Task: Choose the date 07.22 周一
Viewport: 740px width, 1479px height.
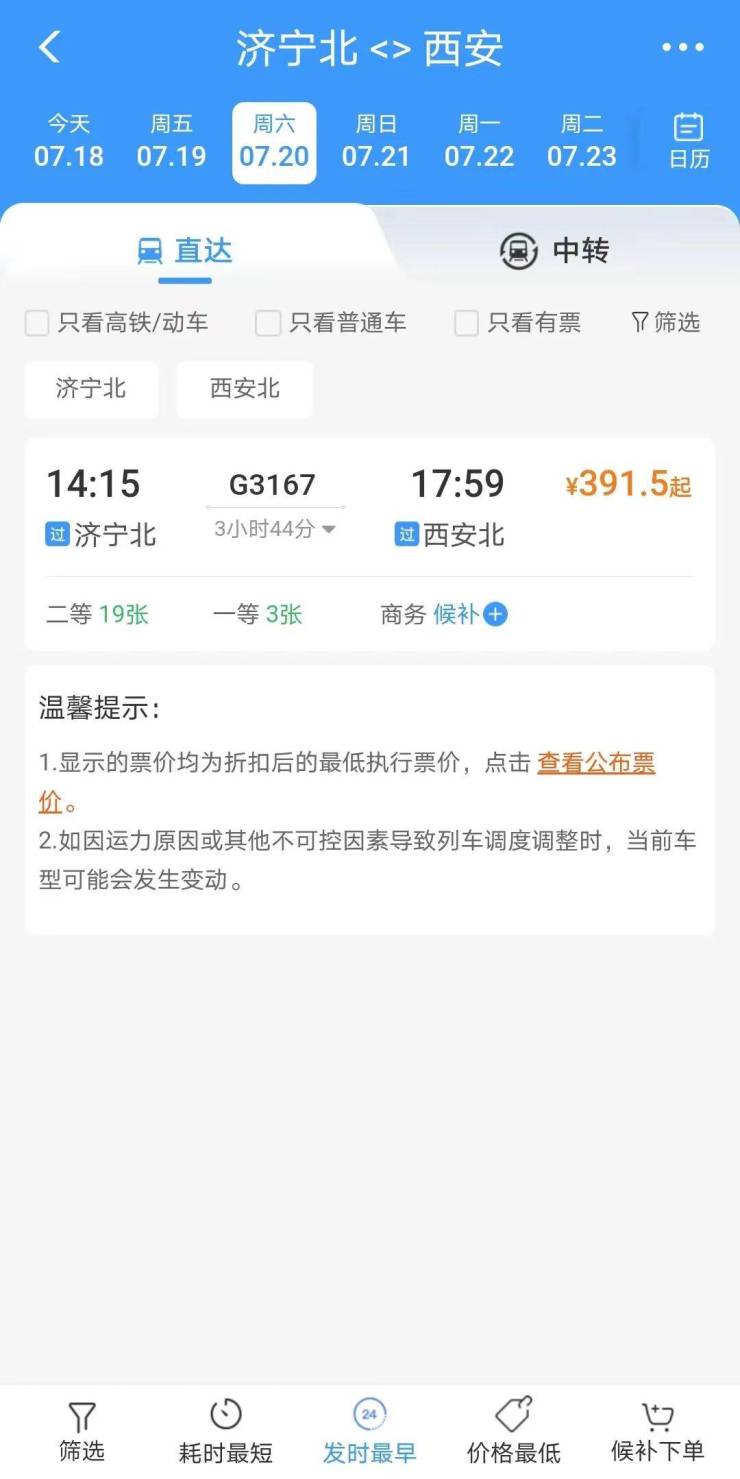Action: pyautogui.click(x=479, y=142)
